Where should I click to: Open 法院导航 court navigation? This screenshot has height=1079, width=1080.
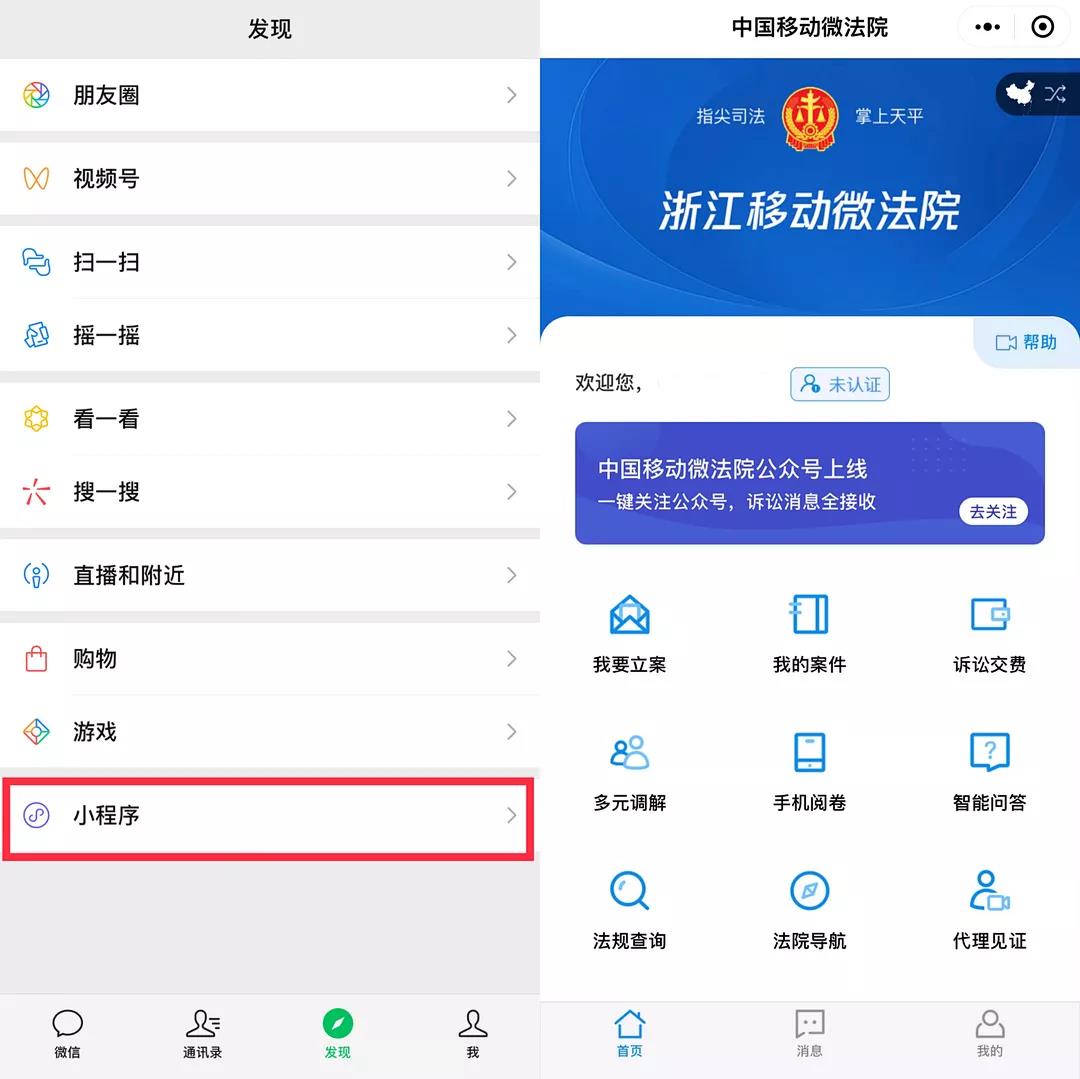809,908
